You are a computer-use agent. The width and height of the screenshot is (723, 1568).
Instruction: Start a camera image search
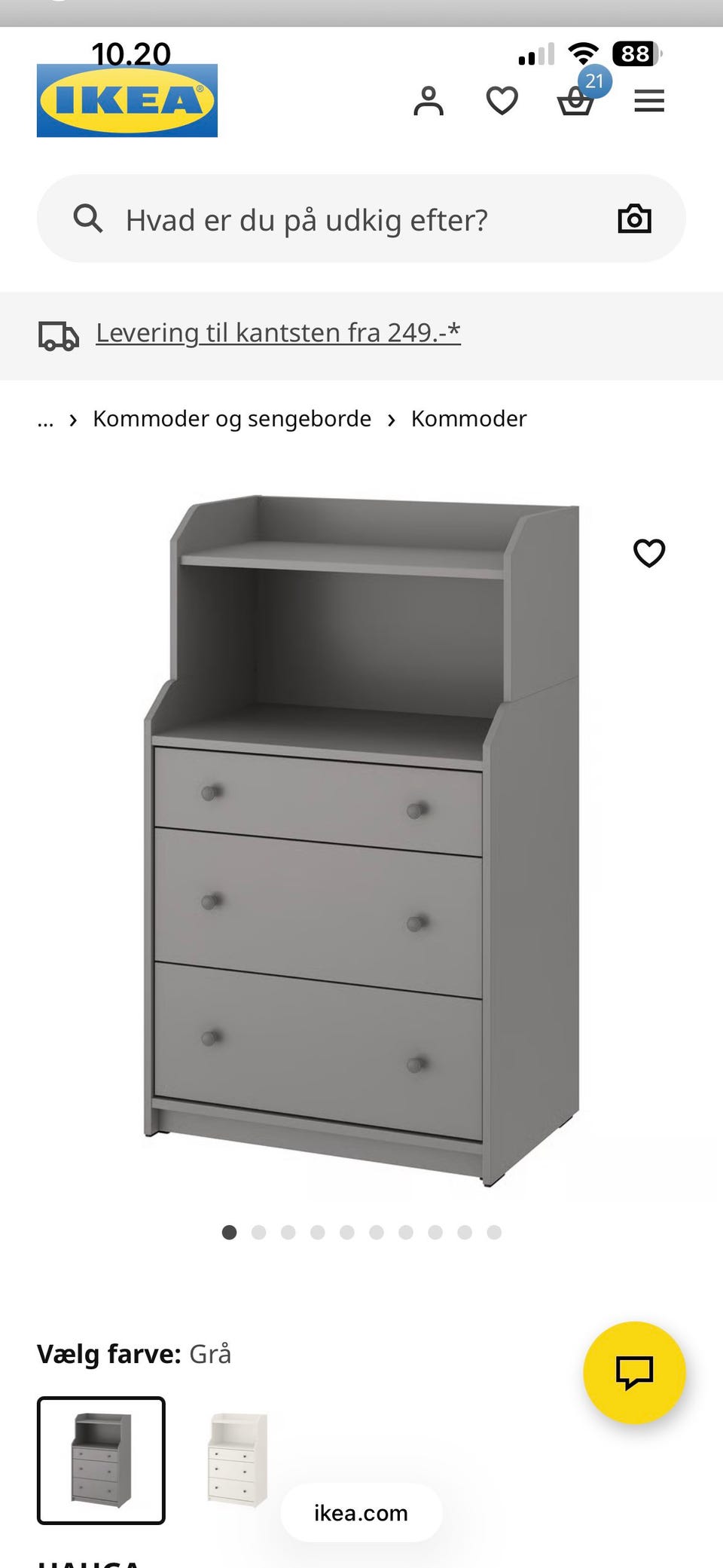coord(633,219)
